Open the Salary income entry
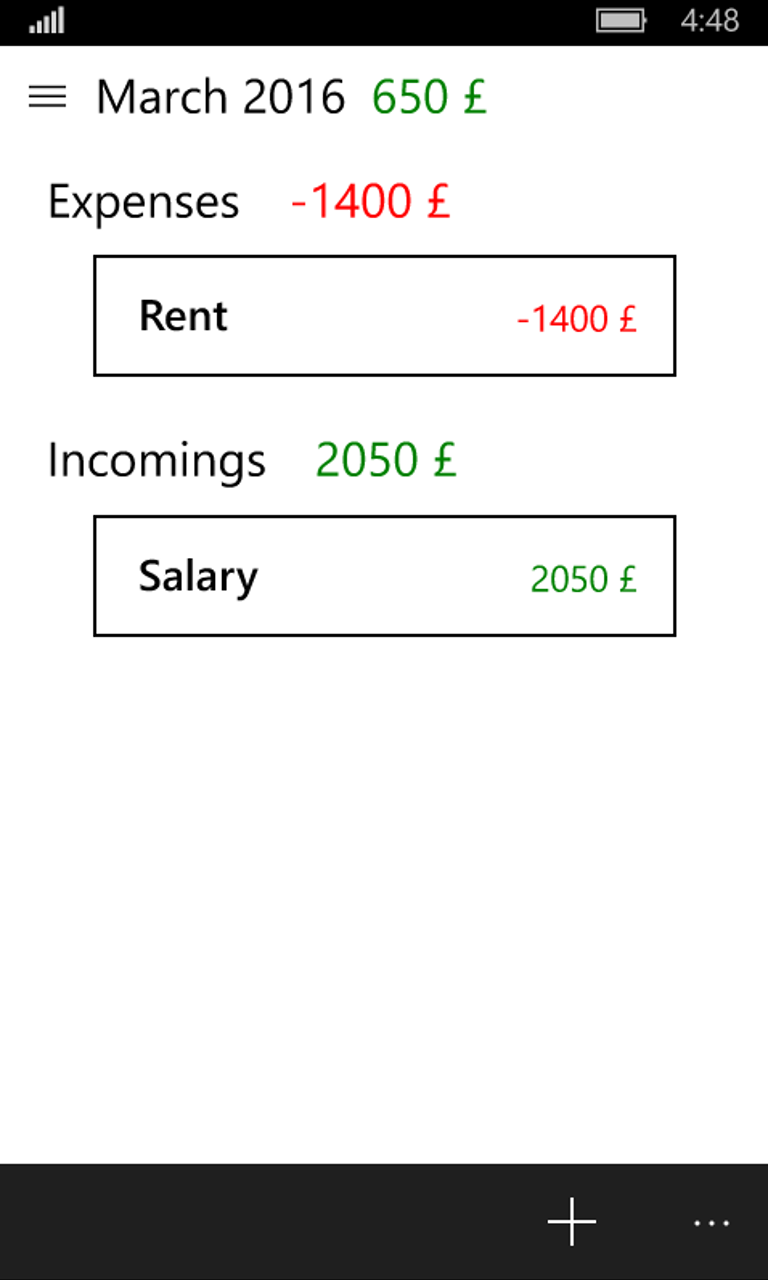Viewport: 768px width, 1280px height. (x=384, y=576)
